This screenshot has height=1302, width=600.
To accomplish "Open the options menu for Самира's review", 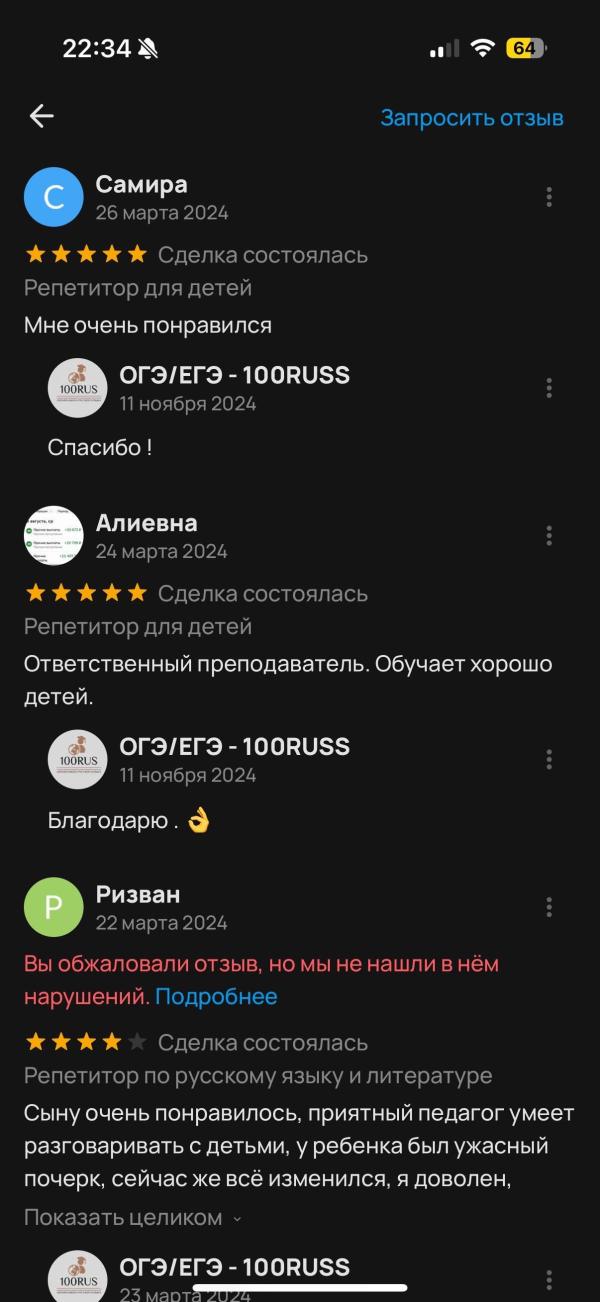I will pos(549,197).
